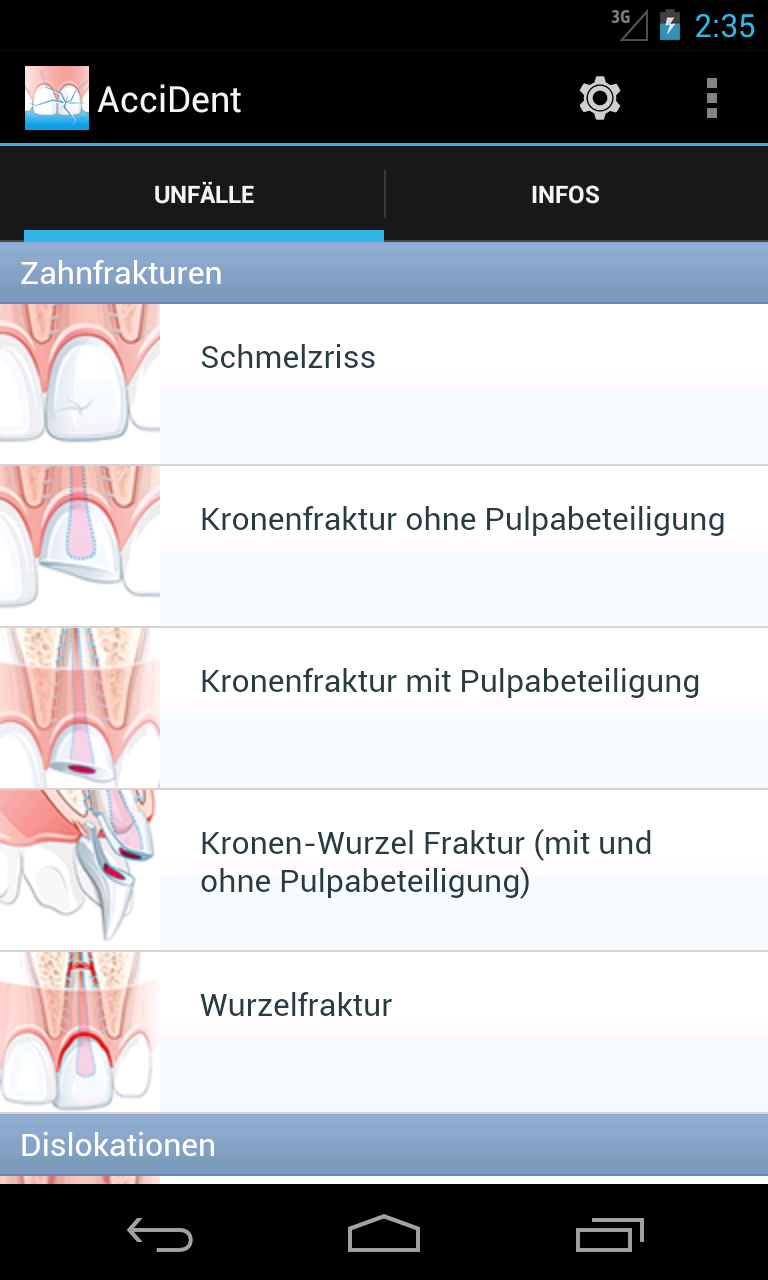Open the overflow menu
The image size is (768, 1280).
[711, 98]
